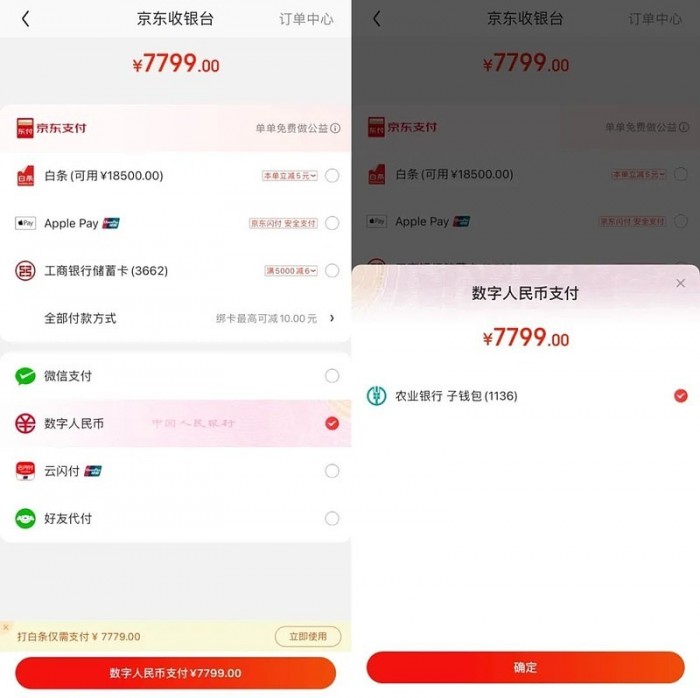This screenshot has height=698, width=700.
Task: Expand the 白条 本单立减5元 discount dropdown
Action: point(290,176)
